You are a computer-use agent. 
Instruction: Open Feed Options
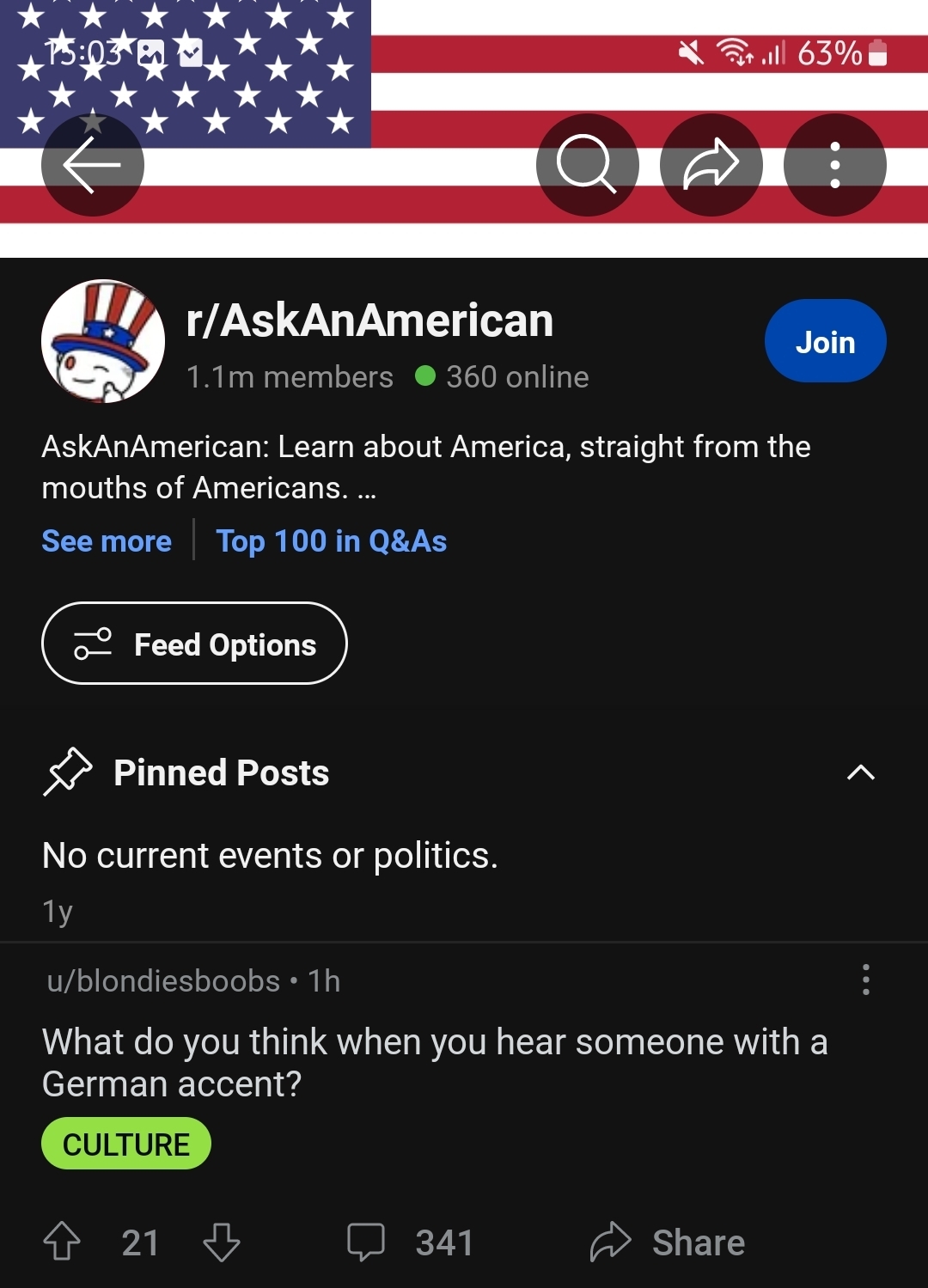(x=194, y=644)
